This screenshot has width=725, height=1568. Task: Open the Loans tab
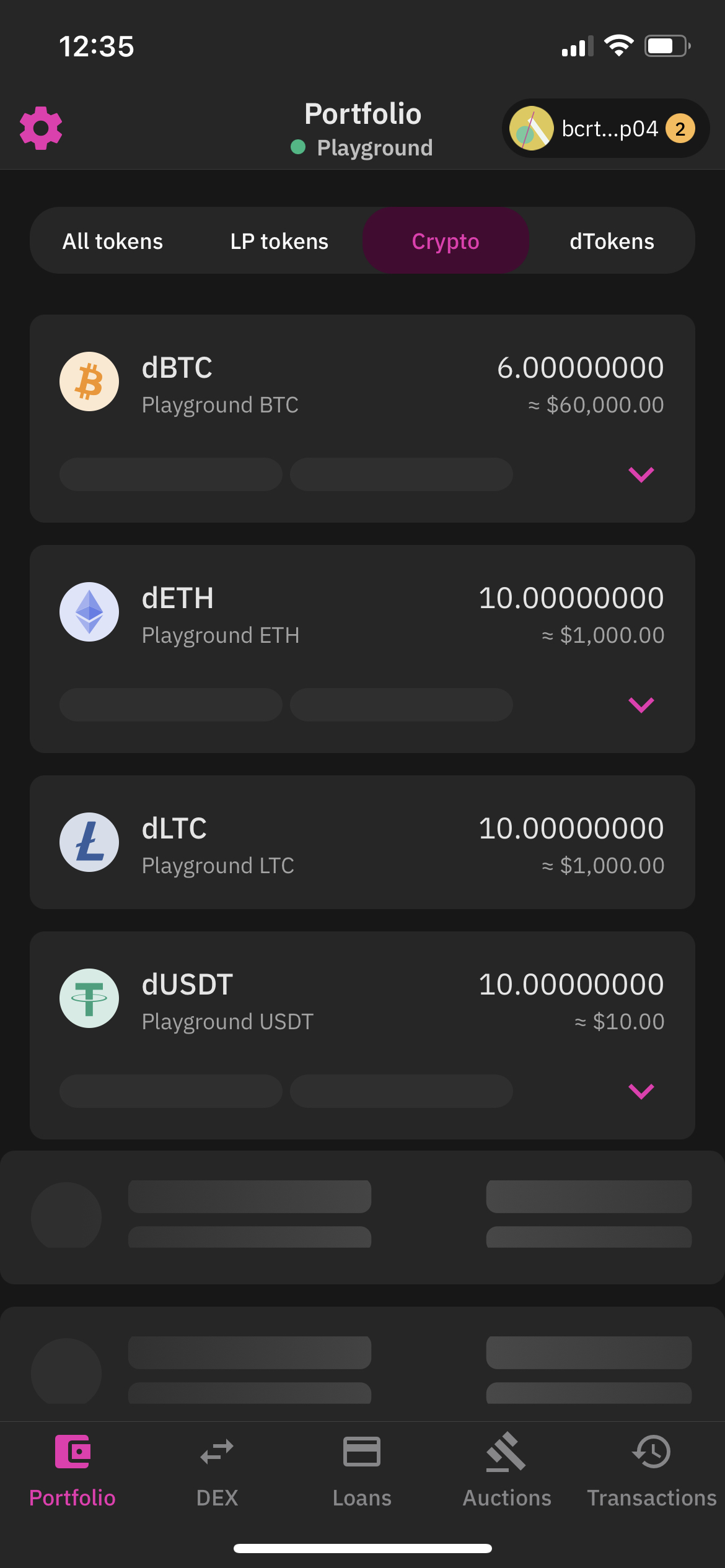[x=362, y=1468]
